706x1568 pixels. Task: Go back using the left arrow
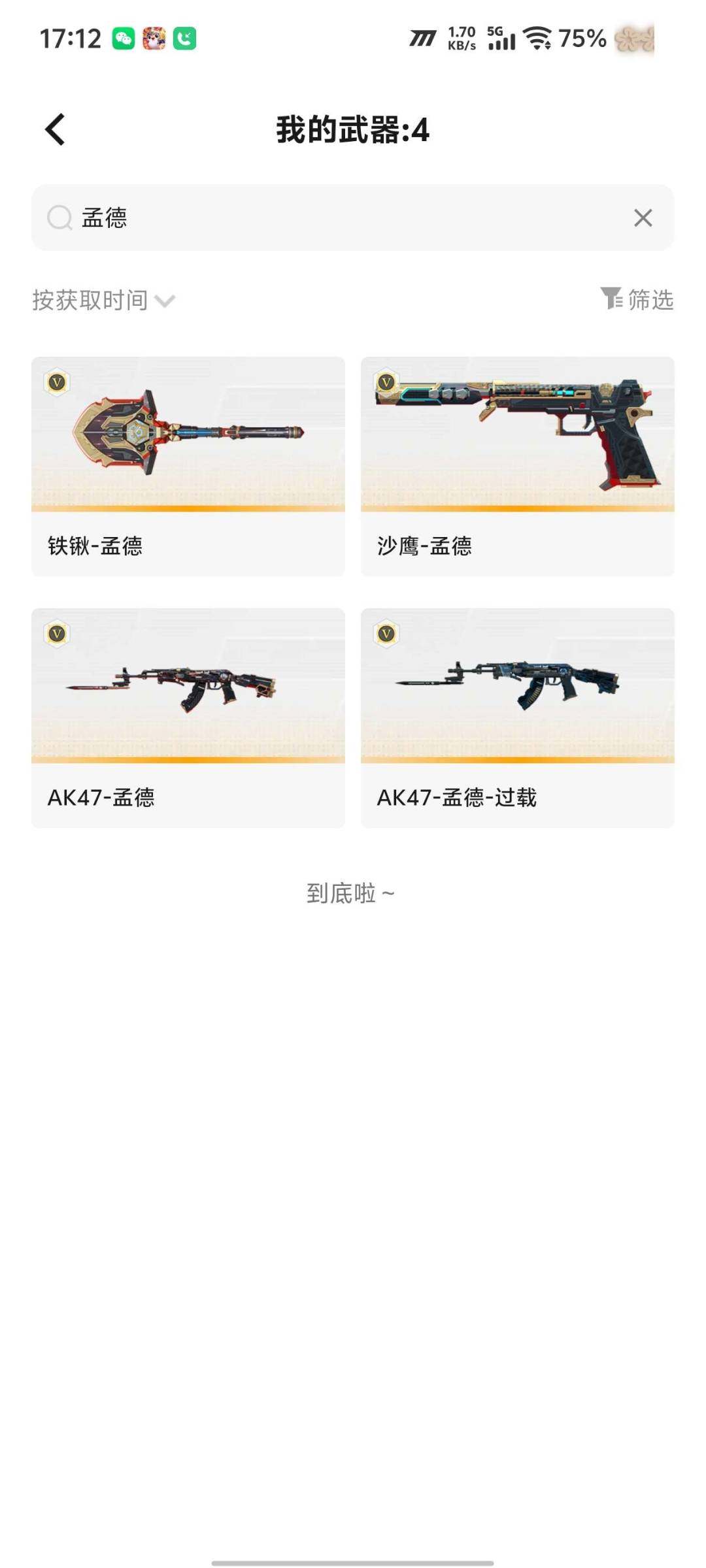(x=54, y=129)
